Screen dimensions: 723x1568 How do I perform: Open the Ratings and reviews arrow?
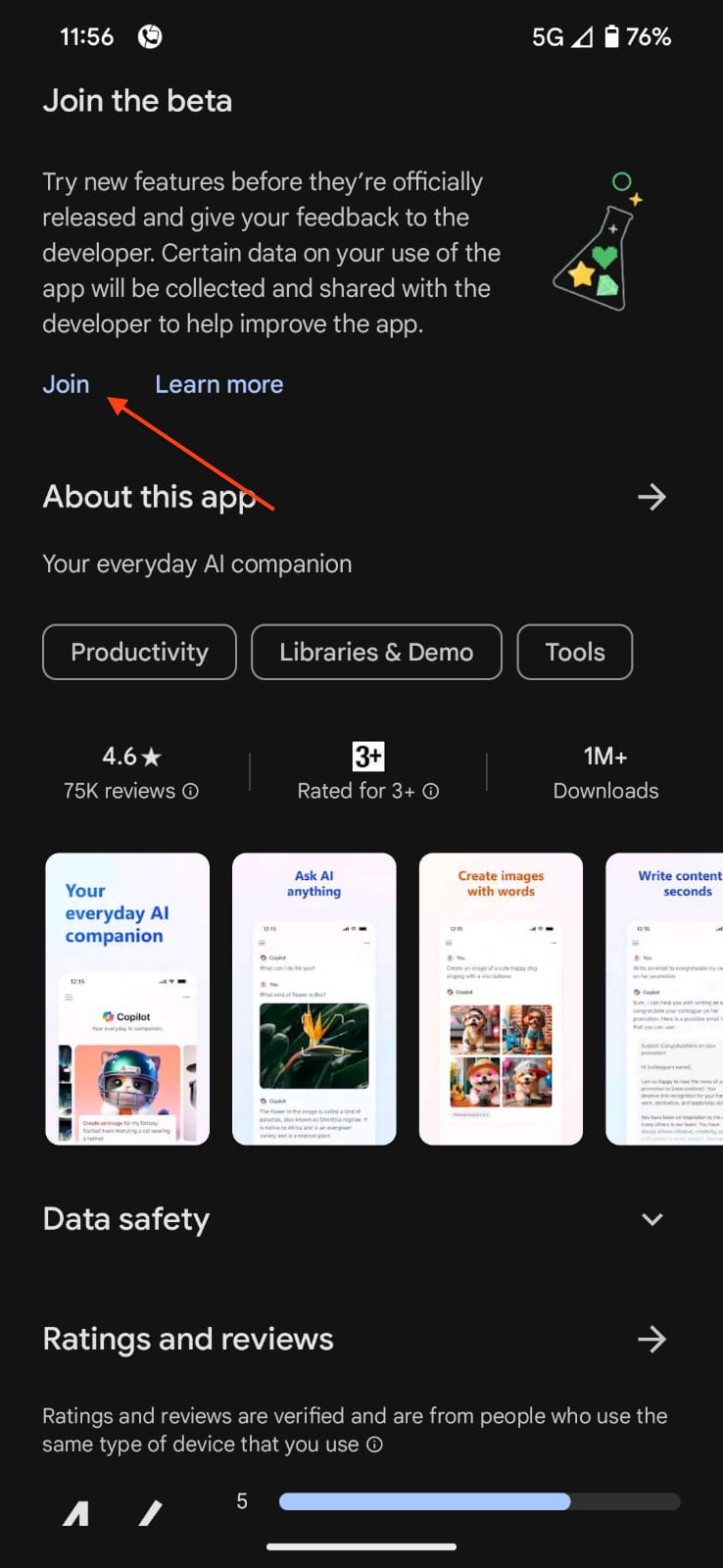pyautogui.click(x=651, y=1339)
